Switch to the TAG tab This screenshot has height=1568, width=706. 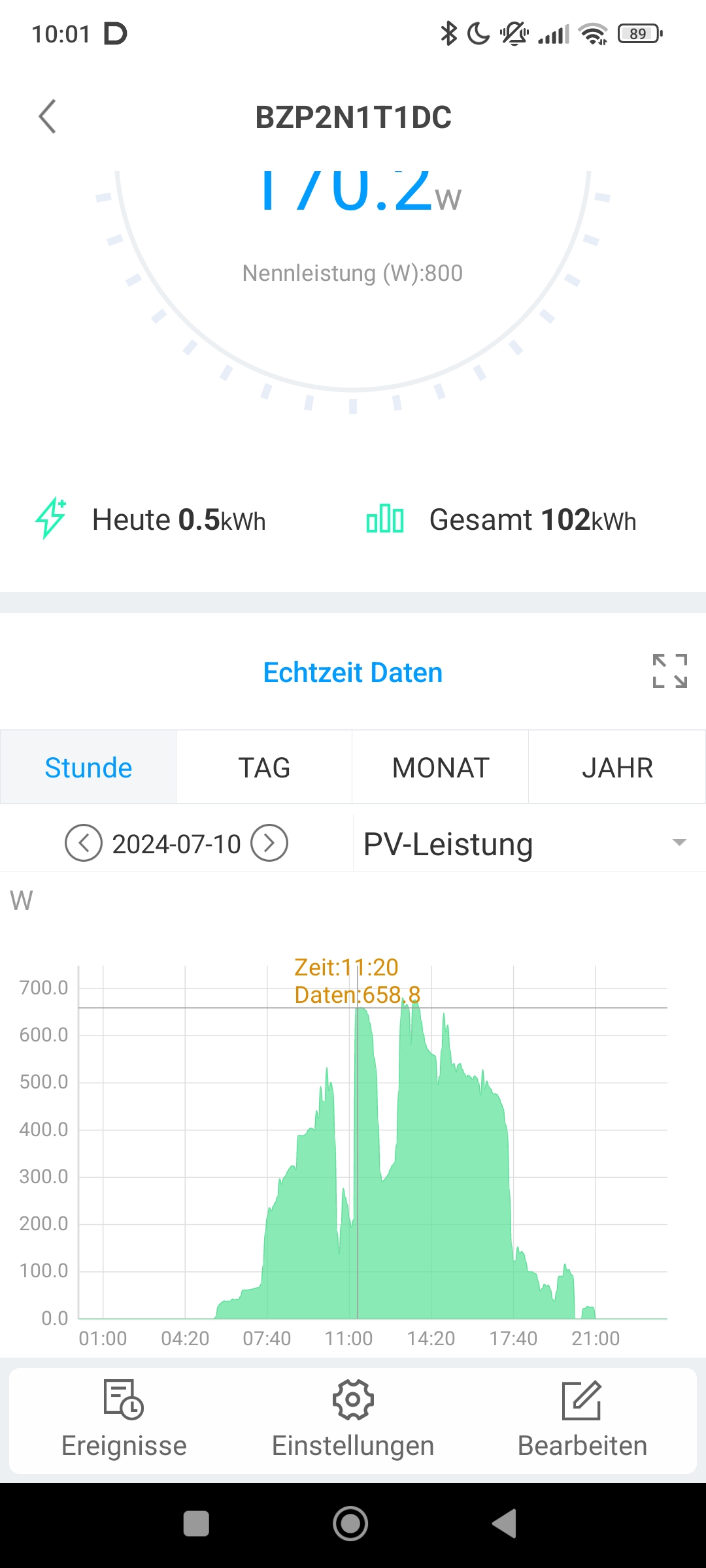pos(264,767)
